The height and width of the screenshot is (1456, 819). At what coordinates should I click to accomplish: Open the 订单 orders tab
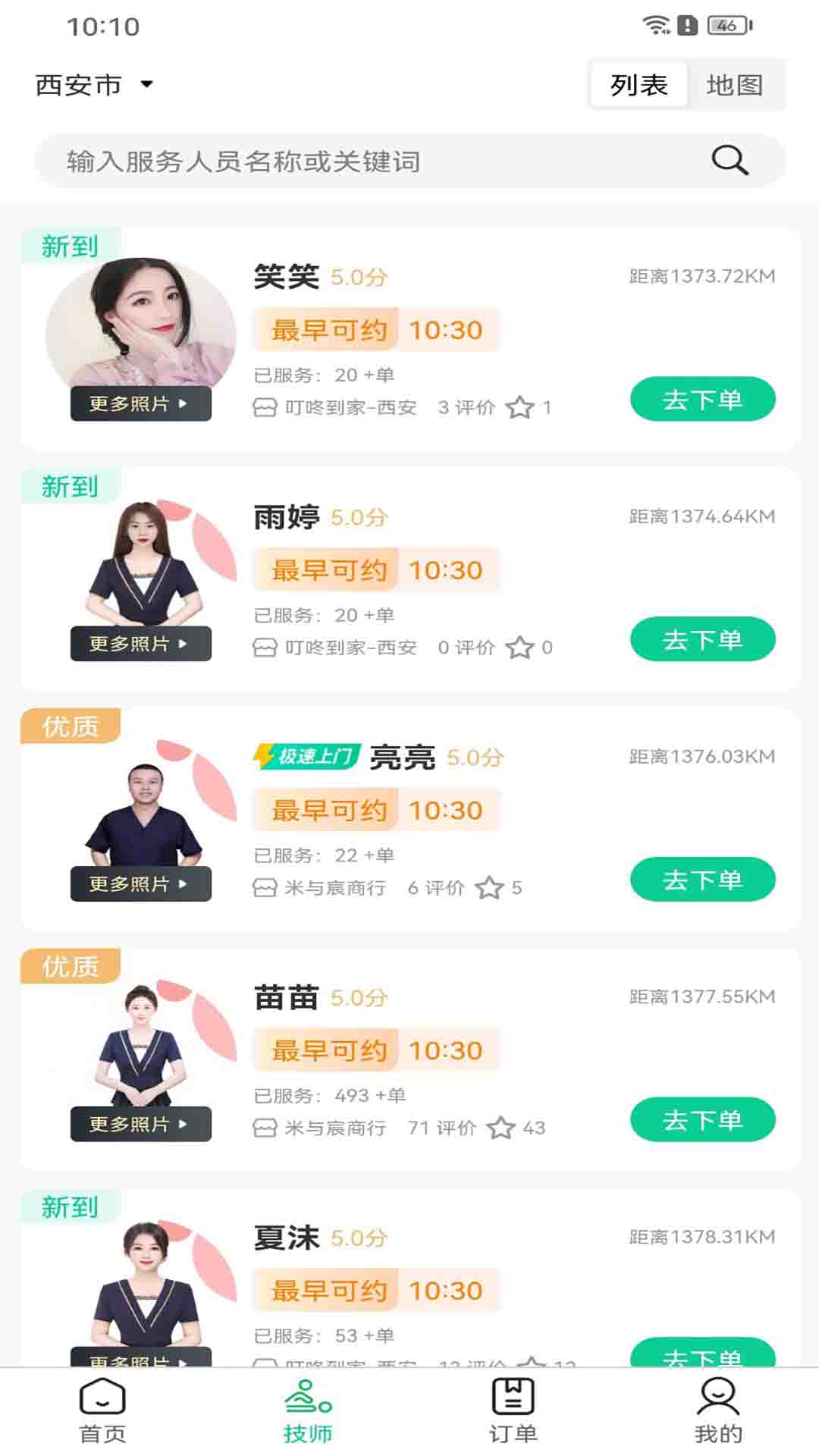[513, 1412]
